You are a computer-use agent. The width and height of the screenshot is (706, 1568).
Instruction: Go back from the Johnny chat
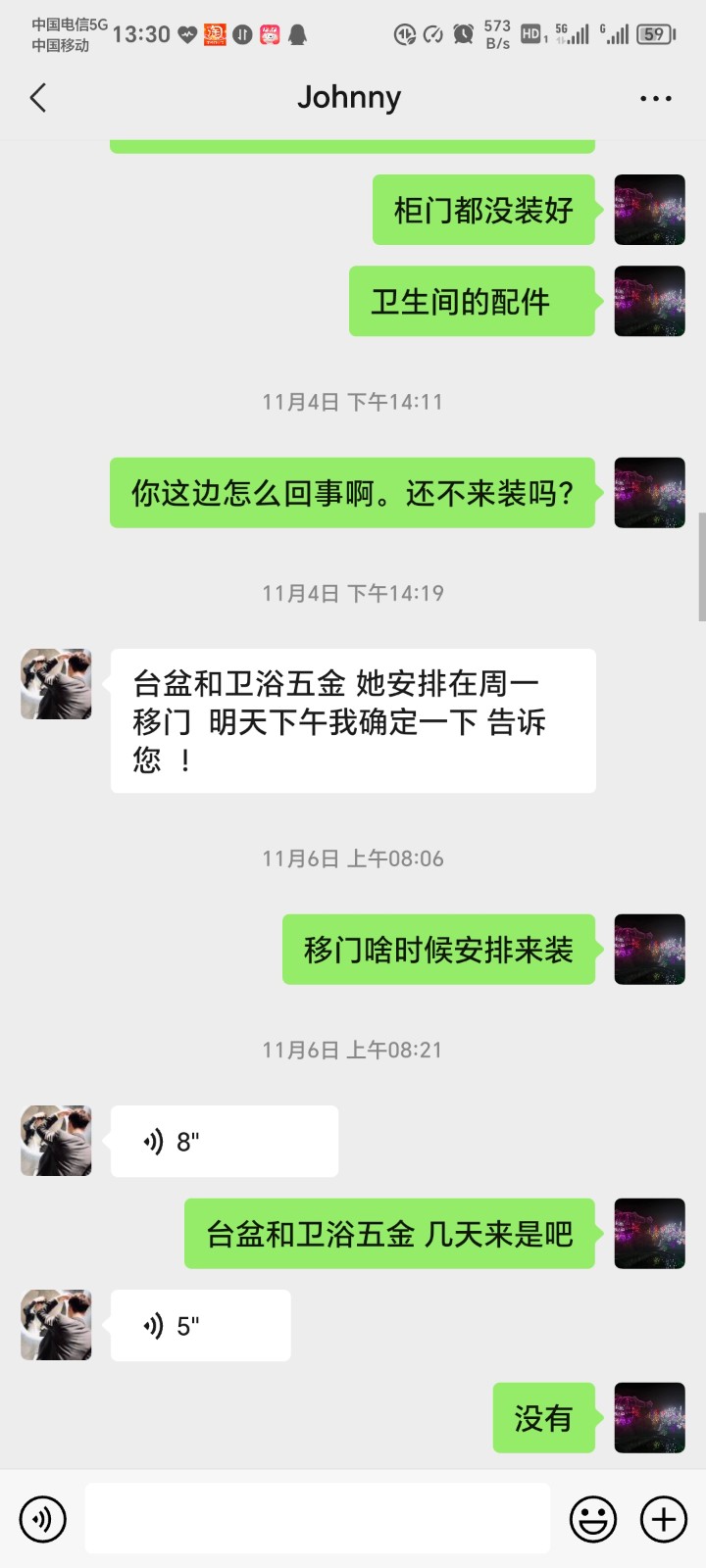[x=38, y=98]
